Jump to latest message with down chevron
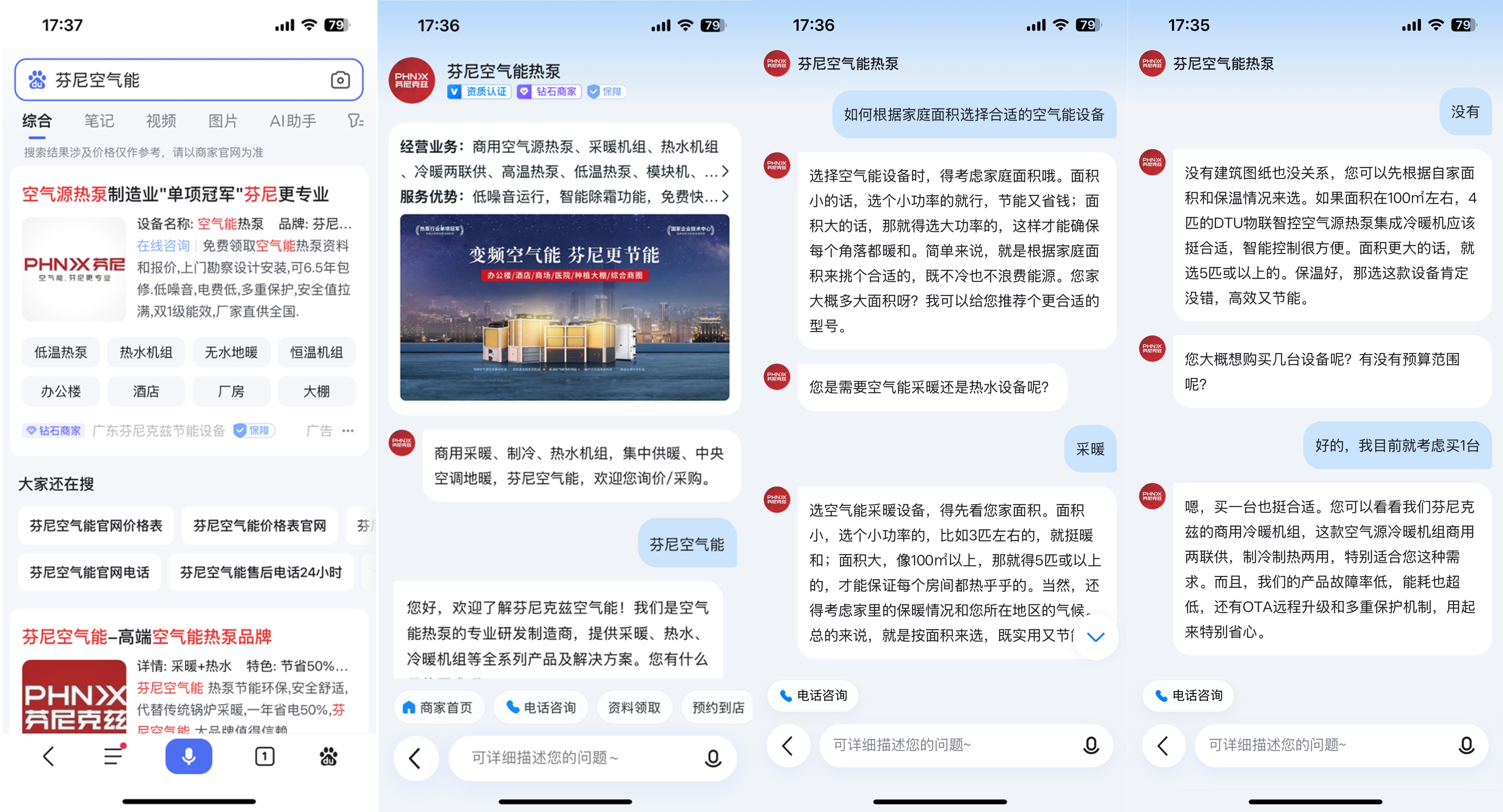The height and width of the screenshot is (812, 1503). [x=1095, y=636]
